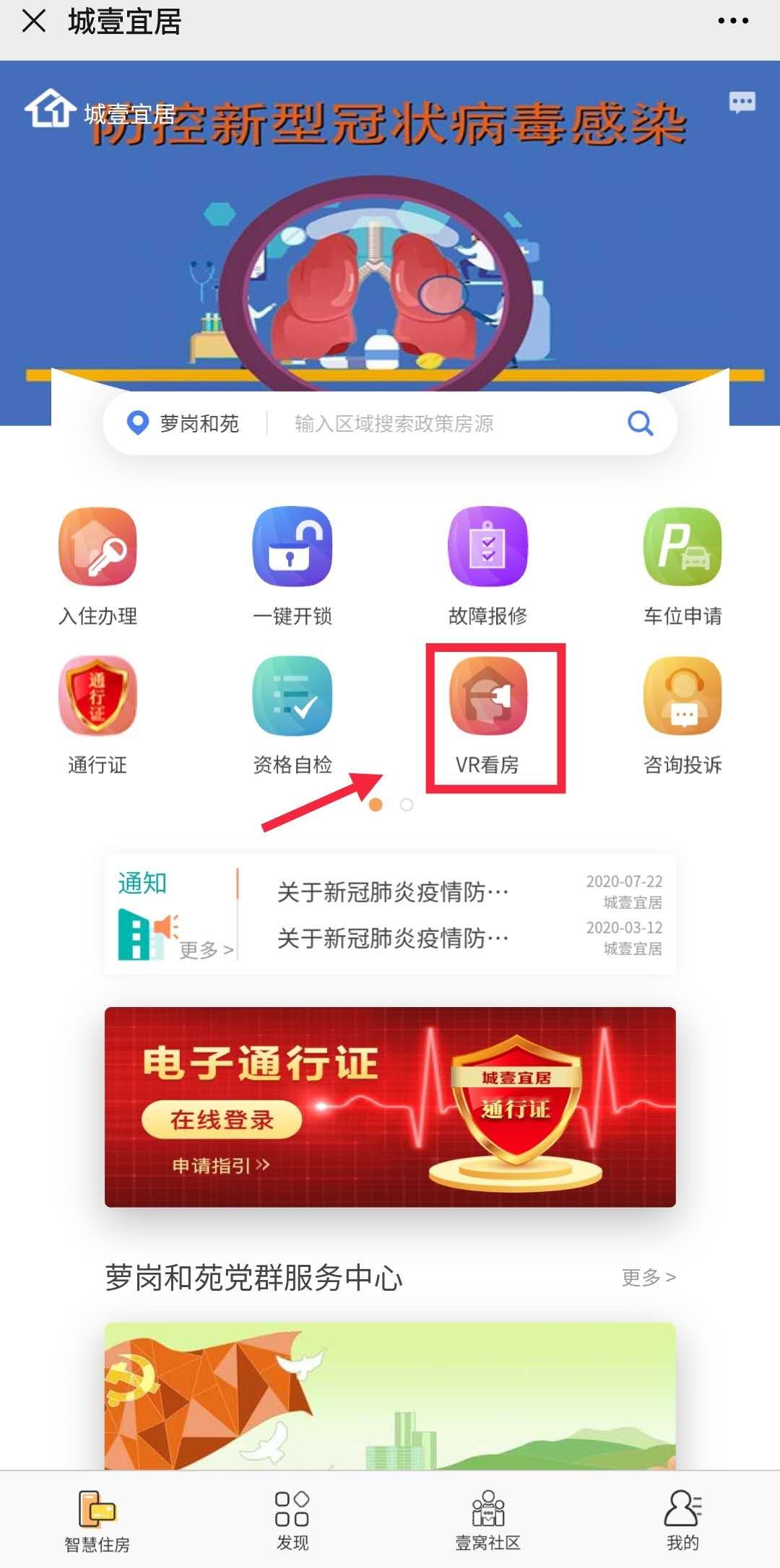Close the 城壹宜居 mini program
Viewport: 780px width, 1568px height.
tap(34, 21)
